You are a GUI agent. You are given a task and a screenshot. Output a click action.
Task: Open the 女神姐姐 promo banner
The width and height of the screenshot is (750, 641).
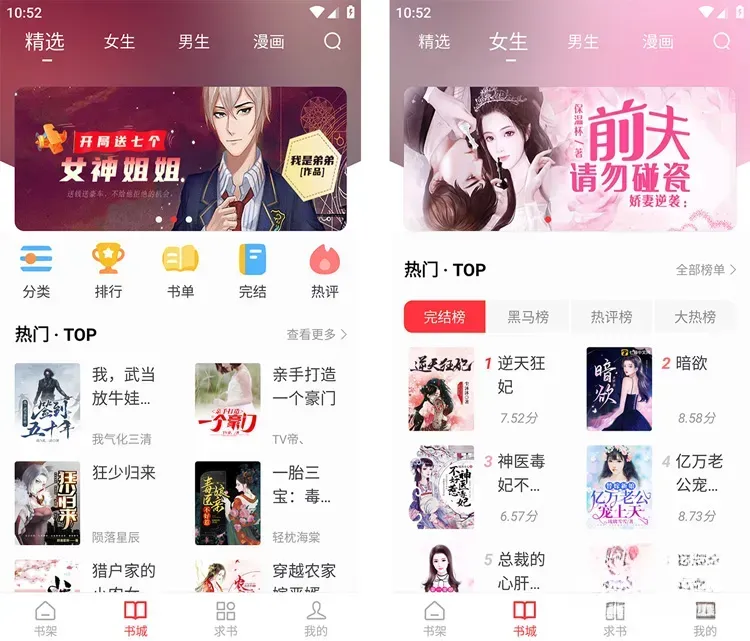(x=180, y=158)
